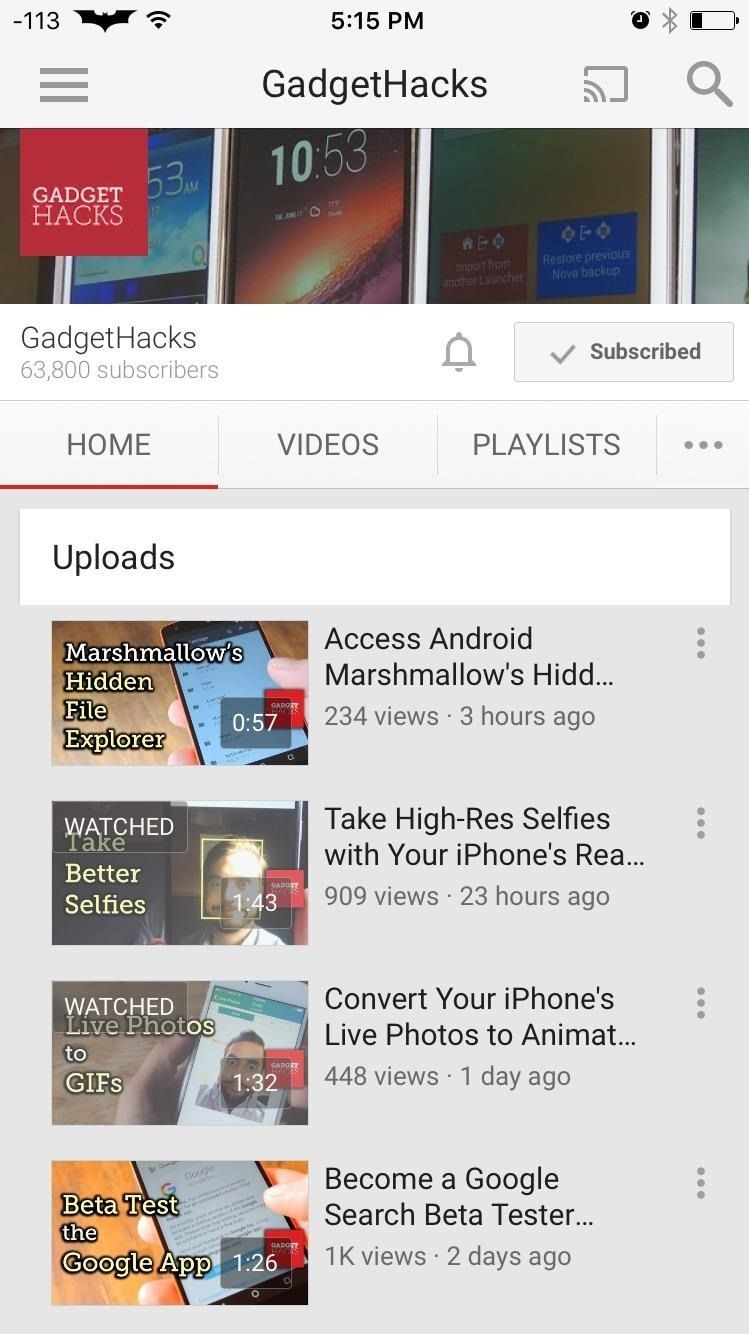The image size is (749, 1334).
Task: Play Take High-Res Selfies video
Action: click(180, 873)
